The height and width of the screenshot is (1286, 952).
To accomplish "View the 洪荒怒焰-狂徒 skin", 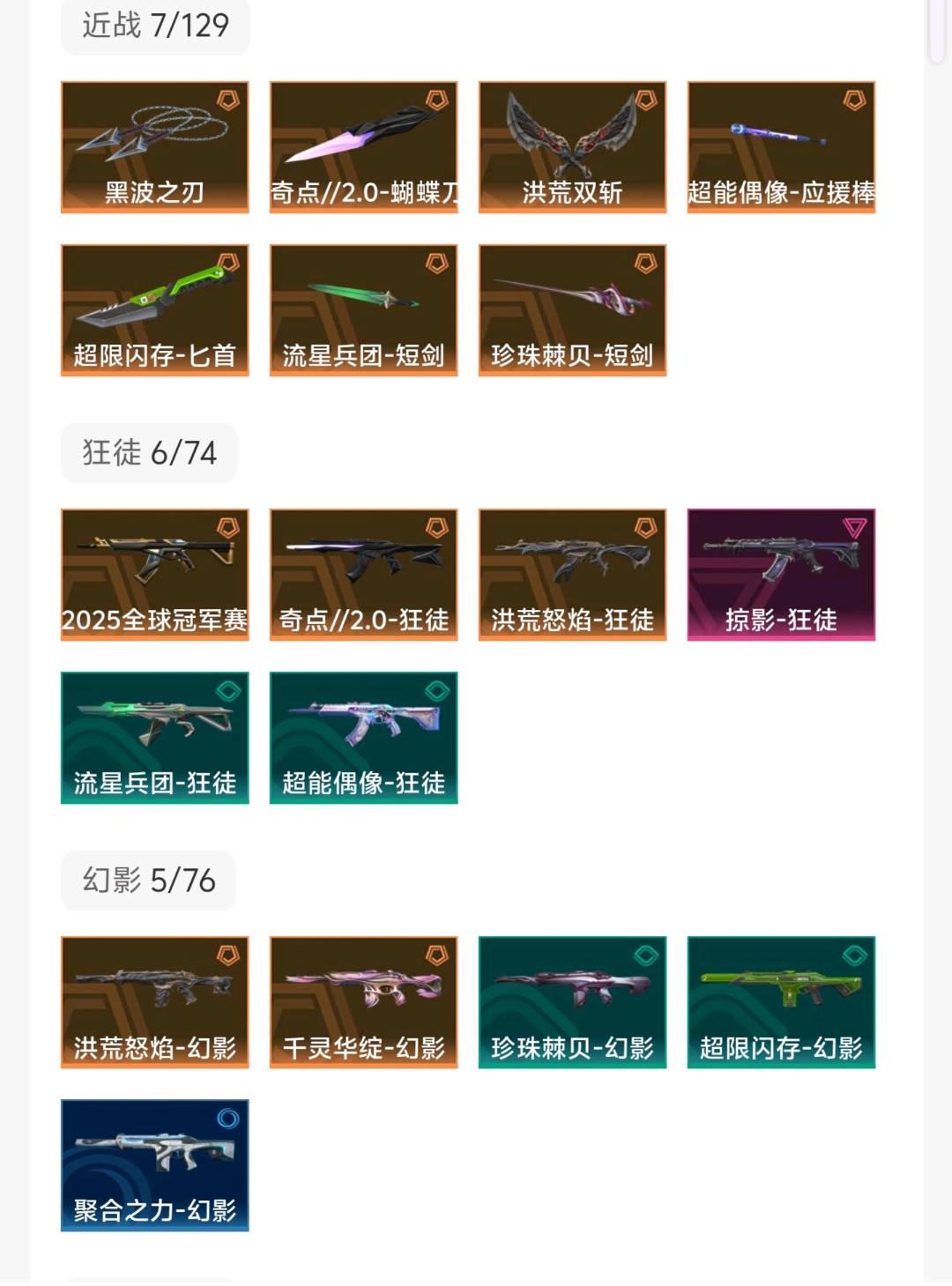I will click(572, 575).
